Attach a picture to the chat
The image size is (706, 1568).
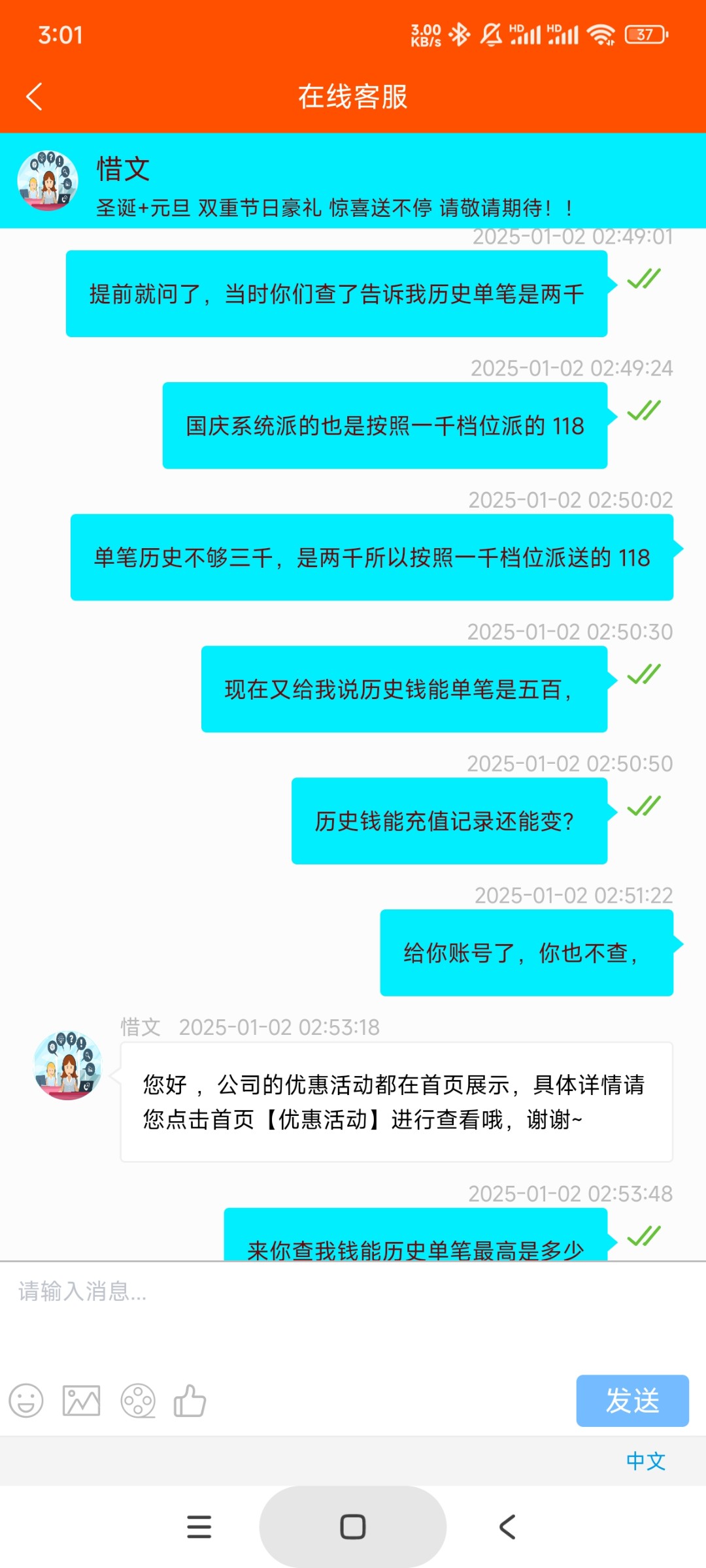(81, 1401)
